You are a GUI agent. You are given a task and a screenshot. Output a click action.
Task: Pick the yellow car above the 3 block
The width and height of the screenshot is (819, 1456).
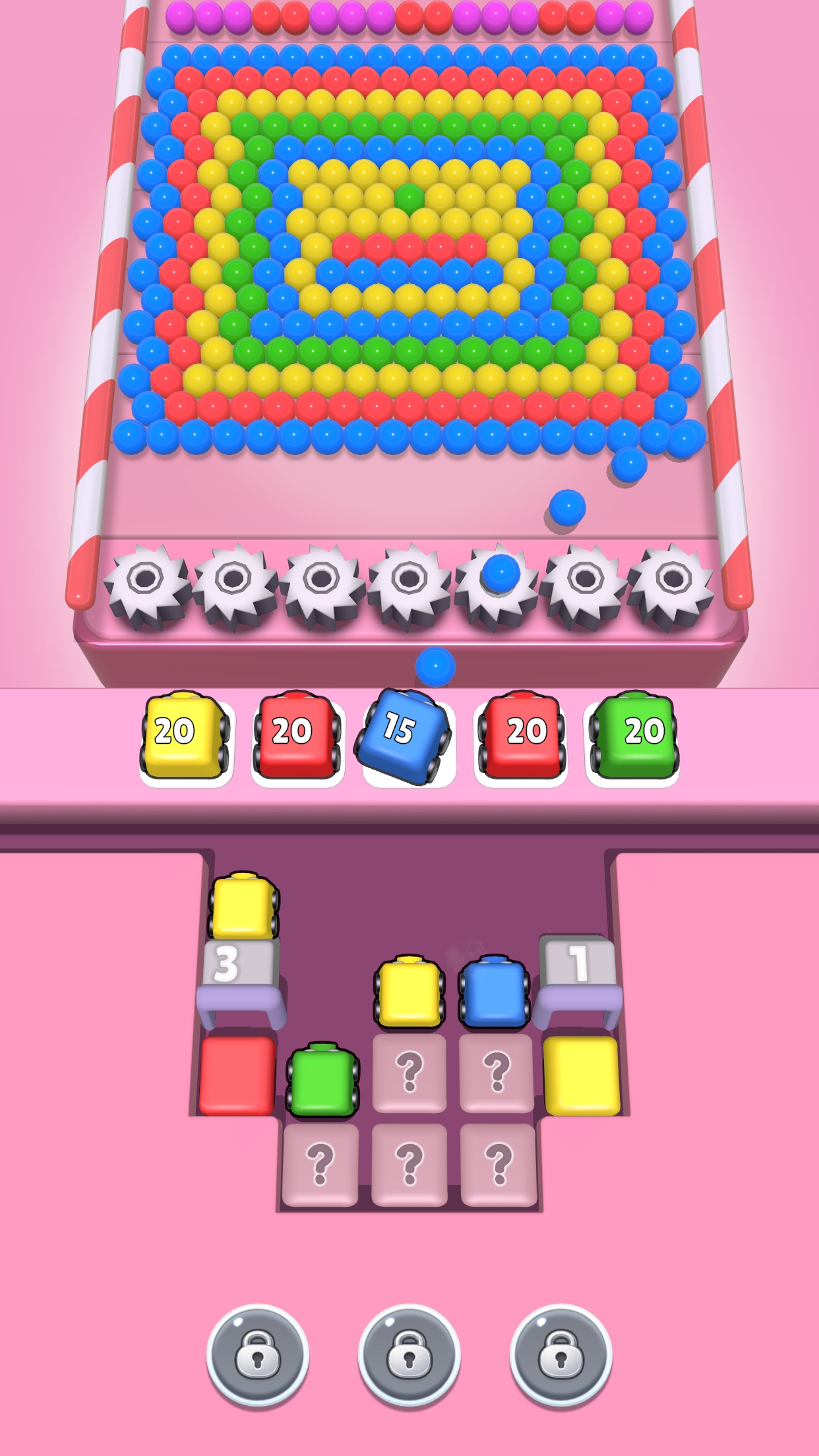point(243,907)
